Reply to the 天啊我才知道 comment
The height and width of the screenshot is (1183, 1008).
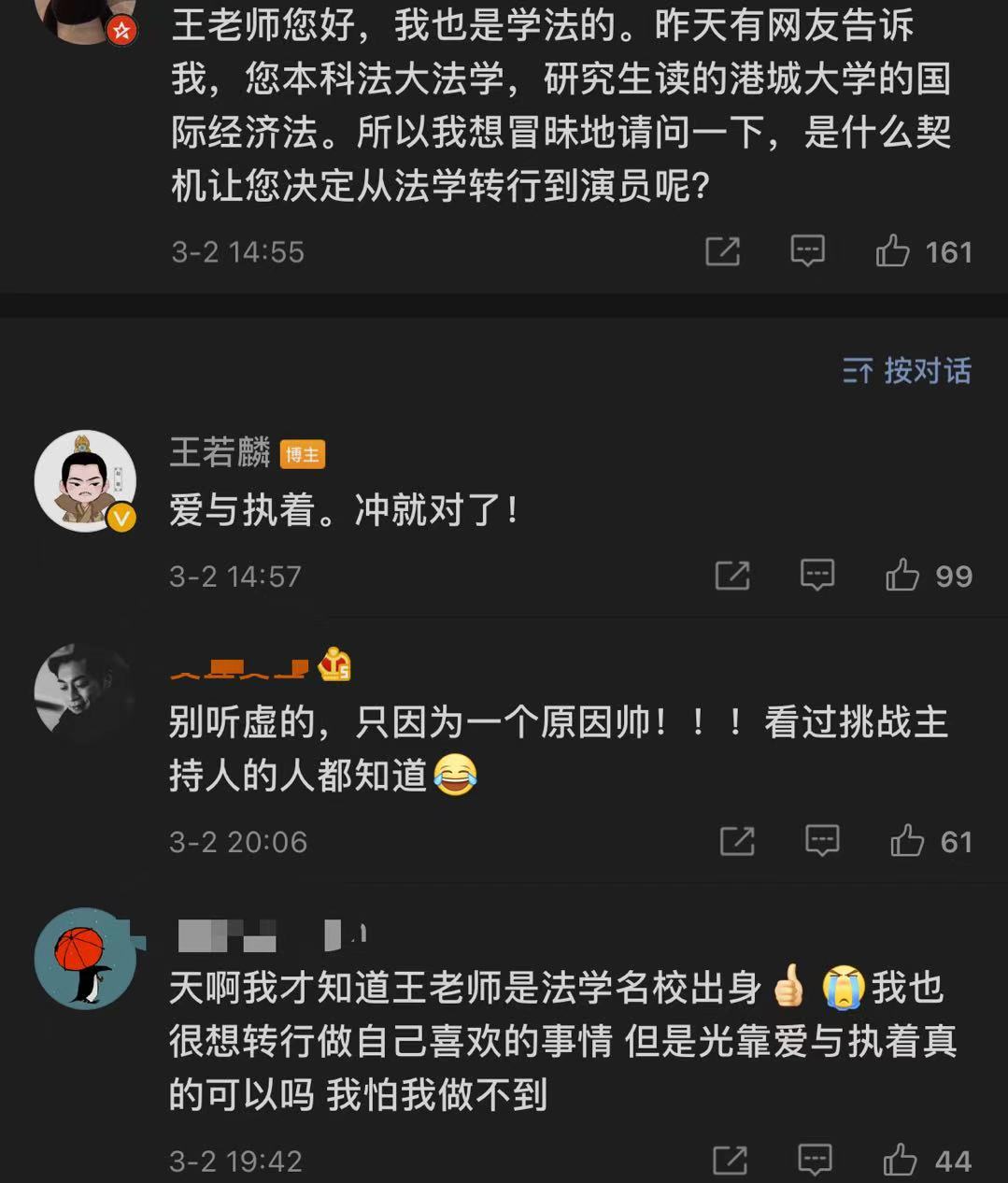coord(815,1161)
